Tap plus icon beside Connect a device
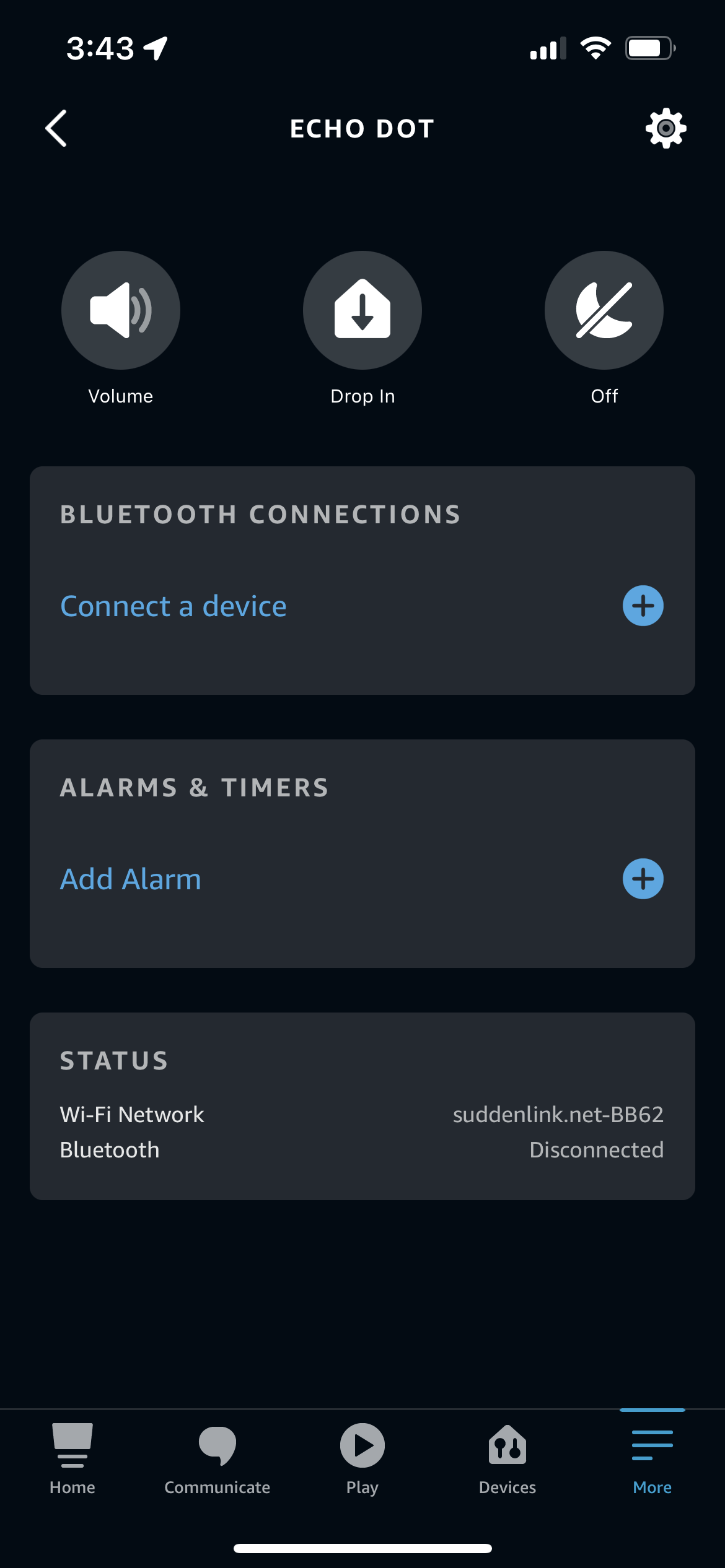Screen dimensions: 725x1568 pyautogui.click(x=643, y=606)
